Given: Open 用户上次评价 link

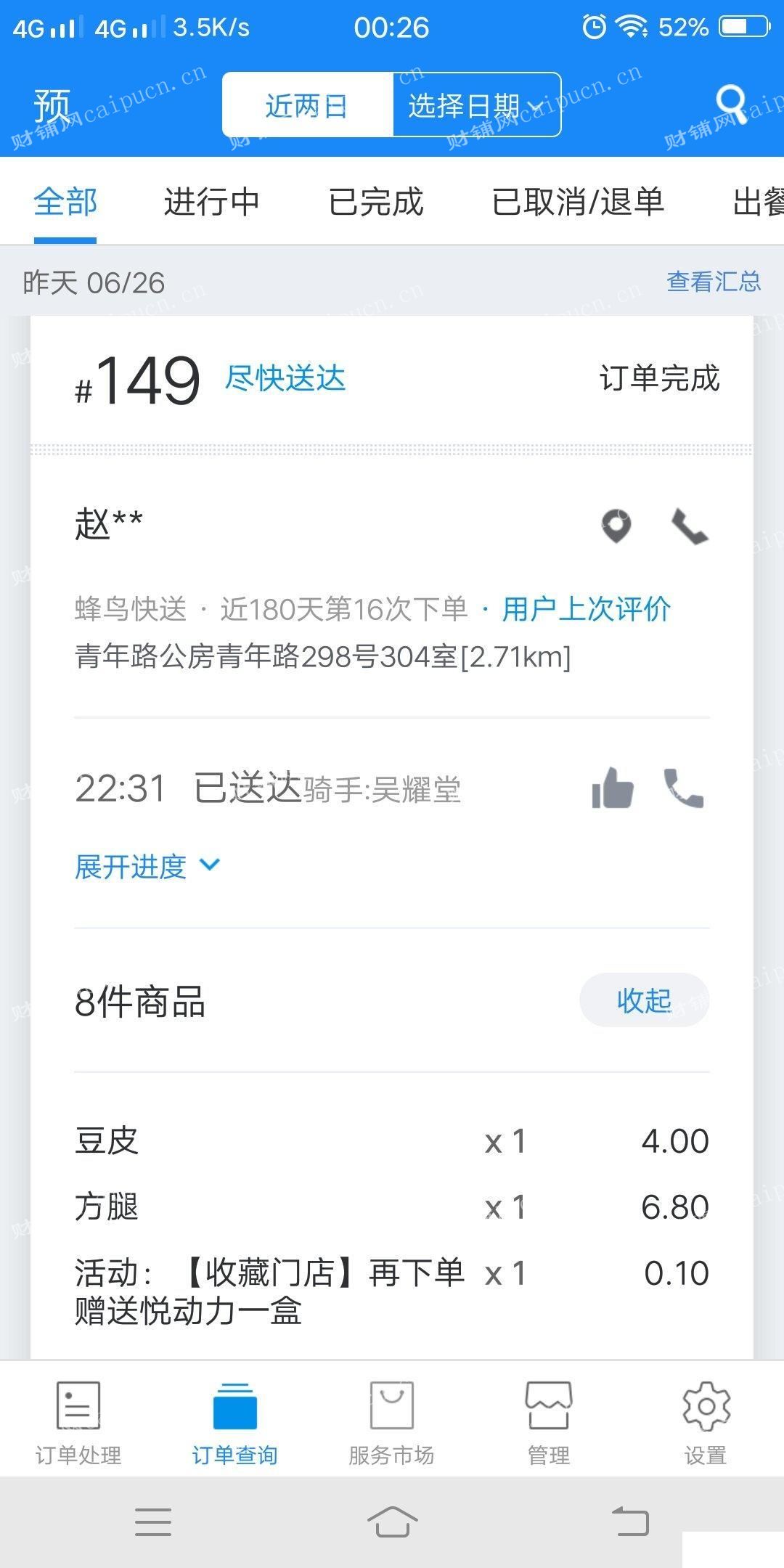Looking at the screenshot, I should tap(586, 609).
